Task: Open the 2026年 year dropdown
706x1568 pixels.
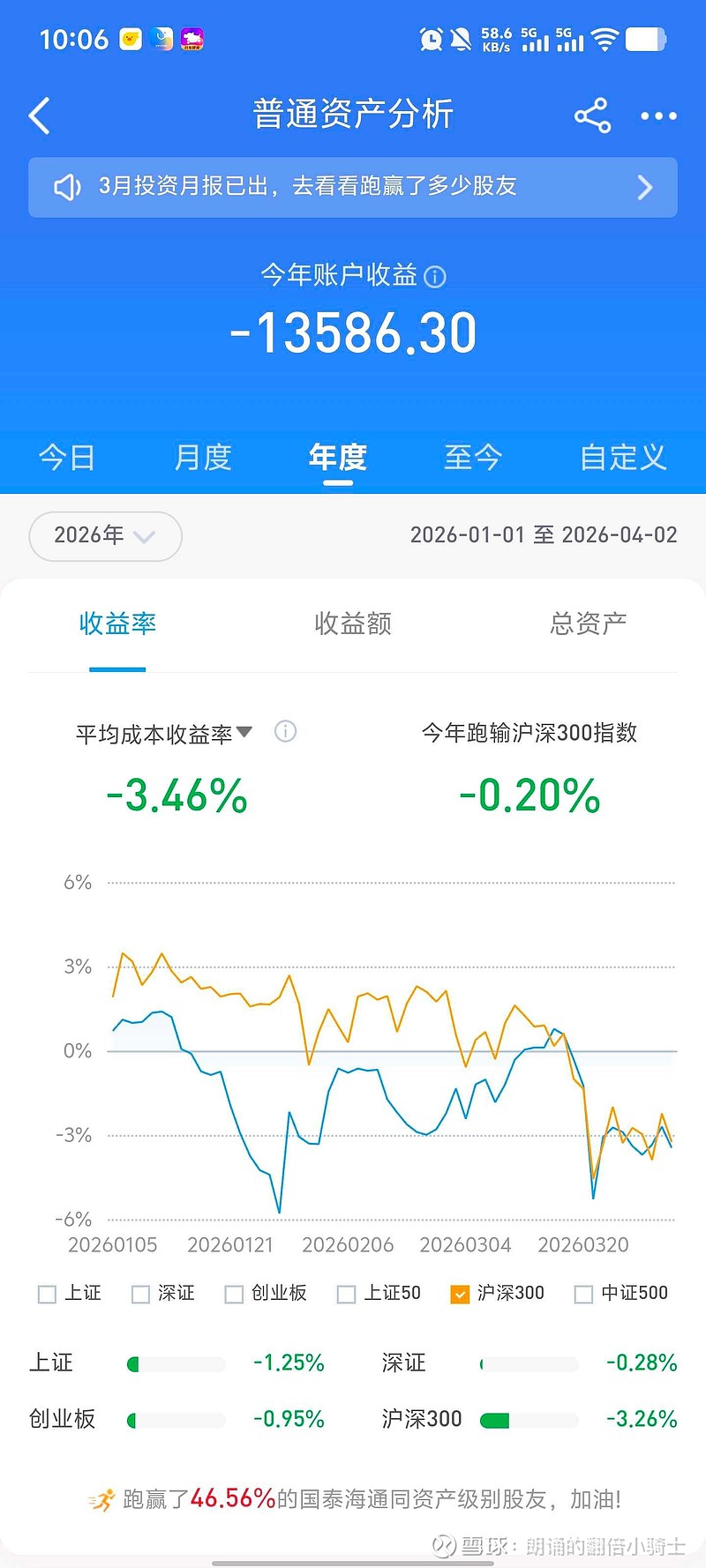Action: [x=104, y=536]
